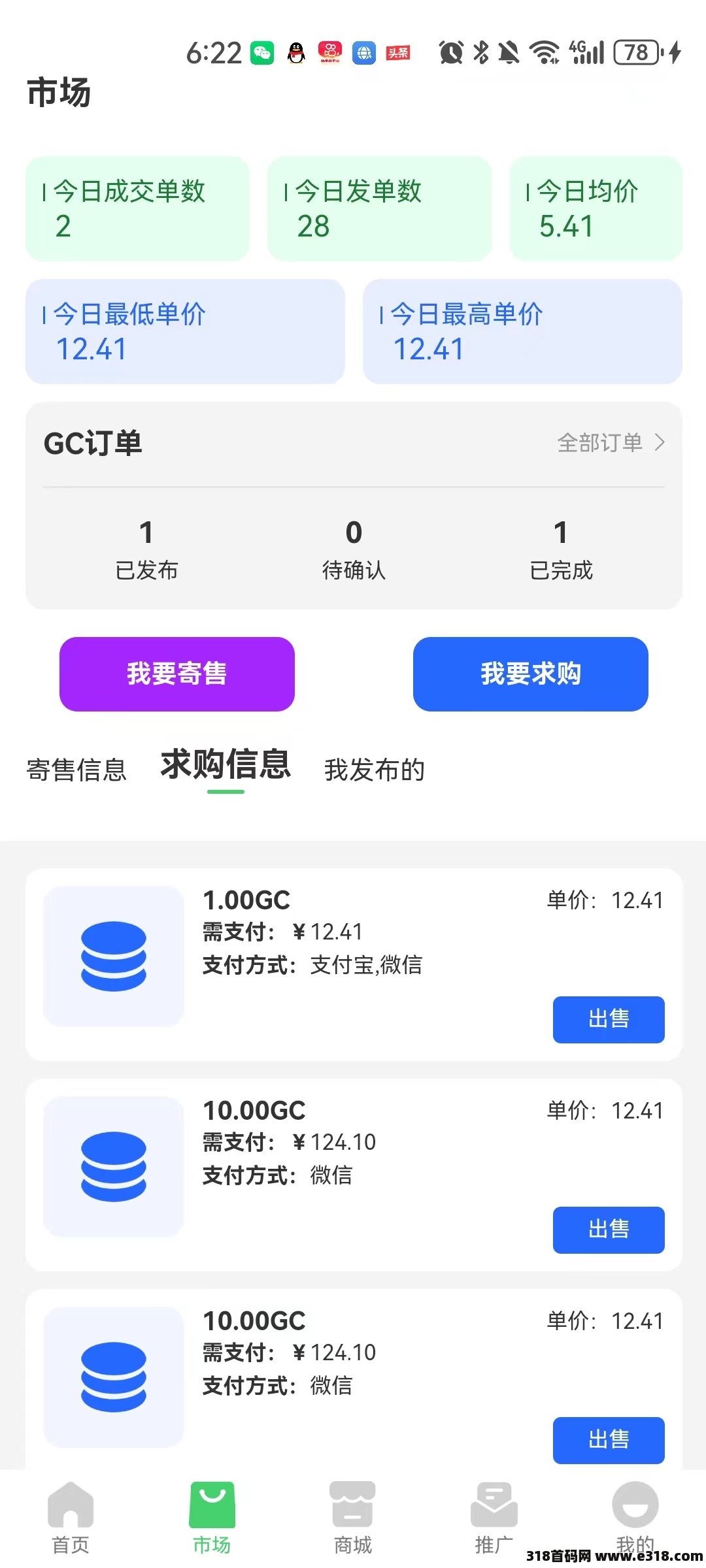706x1568 pixels.
Task: Select the 求购信息 tab
Action: (x=226, y=764)
